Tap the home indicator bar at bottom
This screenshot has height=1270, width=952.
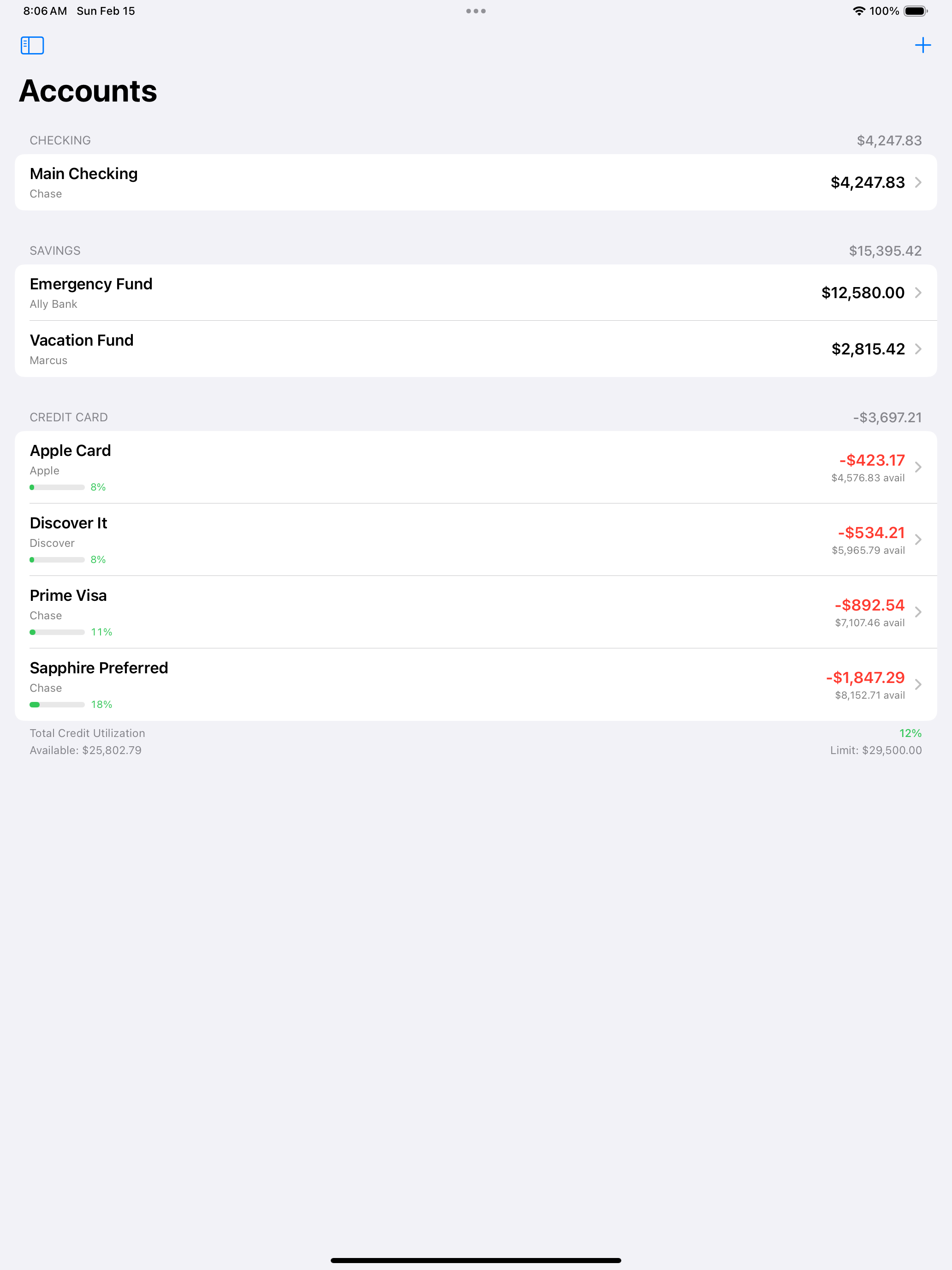pos(476,1260)
